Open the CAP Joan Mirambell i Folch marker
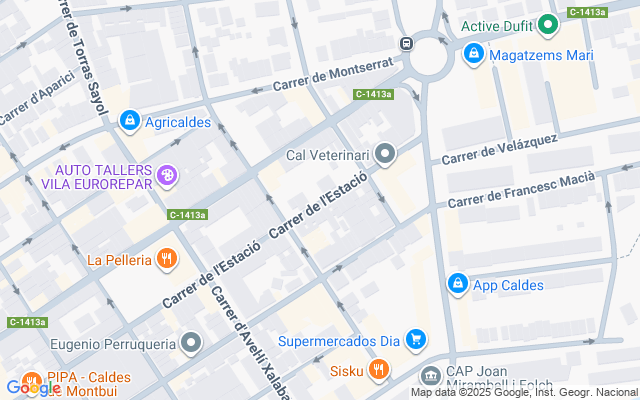 pos(430,376)
